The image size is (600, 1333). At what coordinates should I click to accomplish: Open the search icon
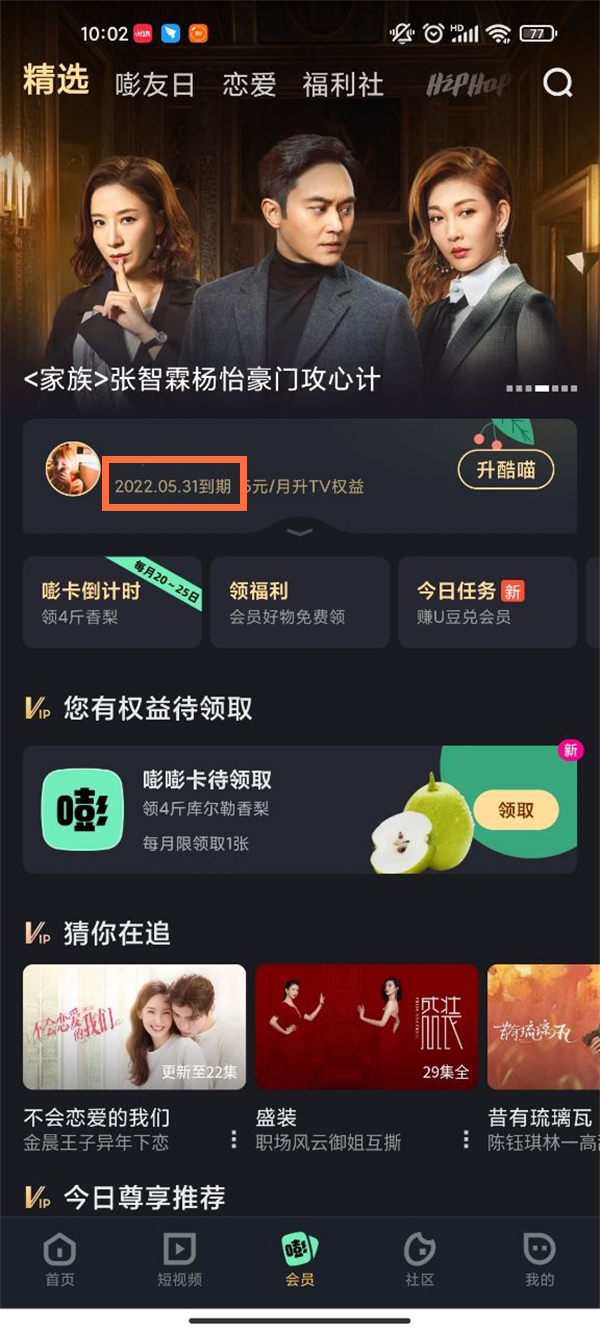click(x=558, y=83)
